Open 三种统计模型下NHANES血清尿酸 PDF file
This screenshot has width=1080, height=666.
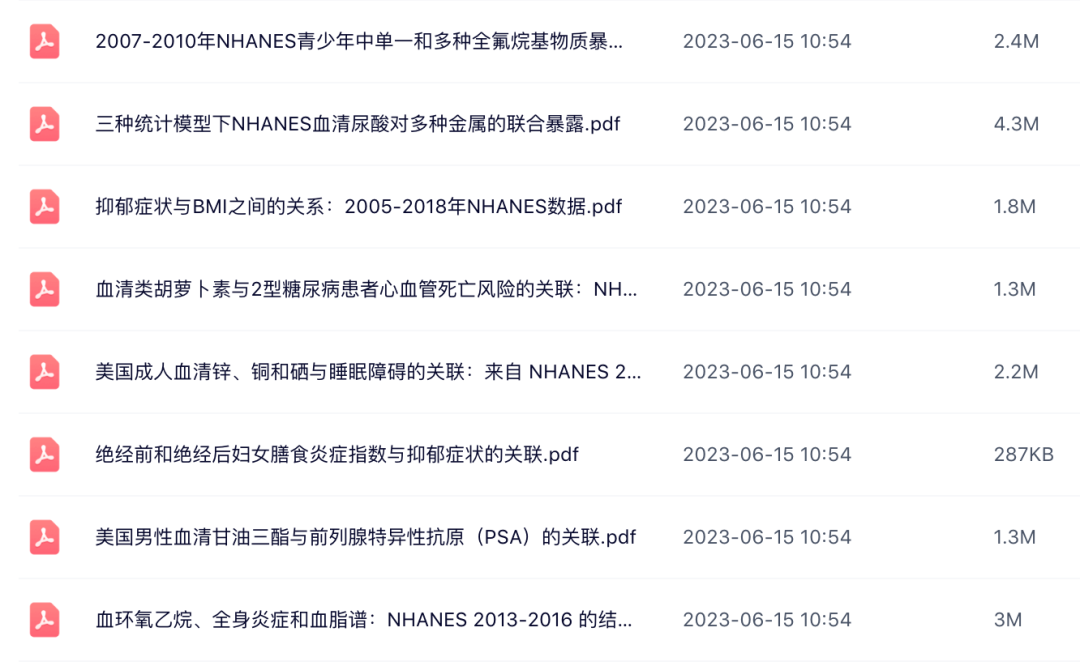[358, 124]
